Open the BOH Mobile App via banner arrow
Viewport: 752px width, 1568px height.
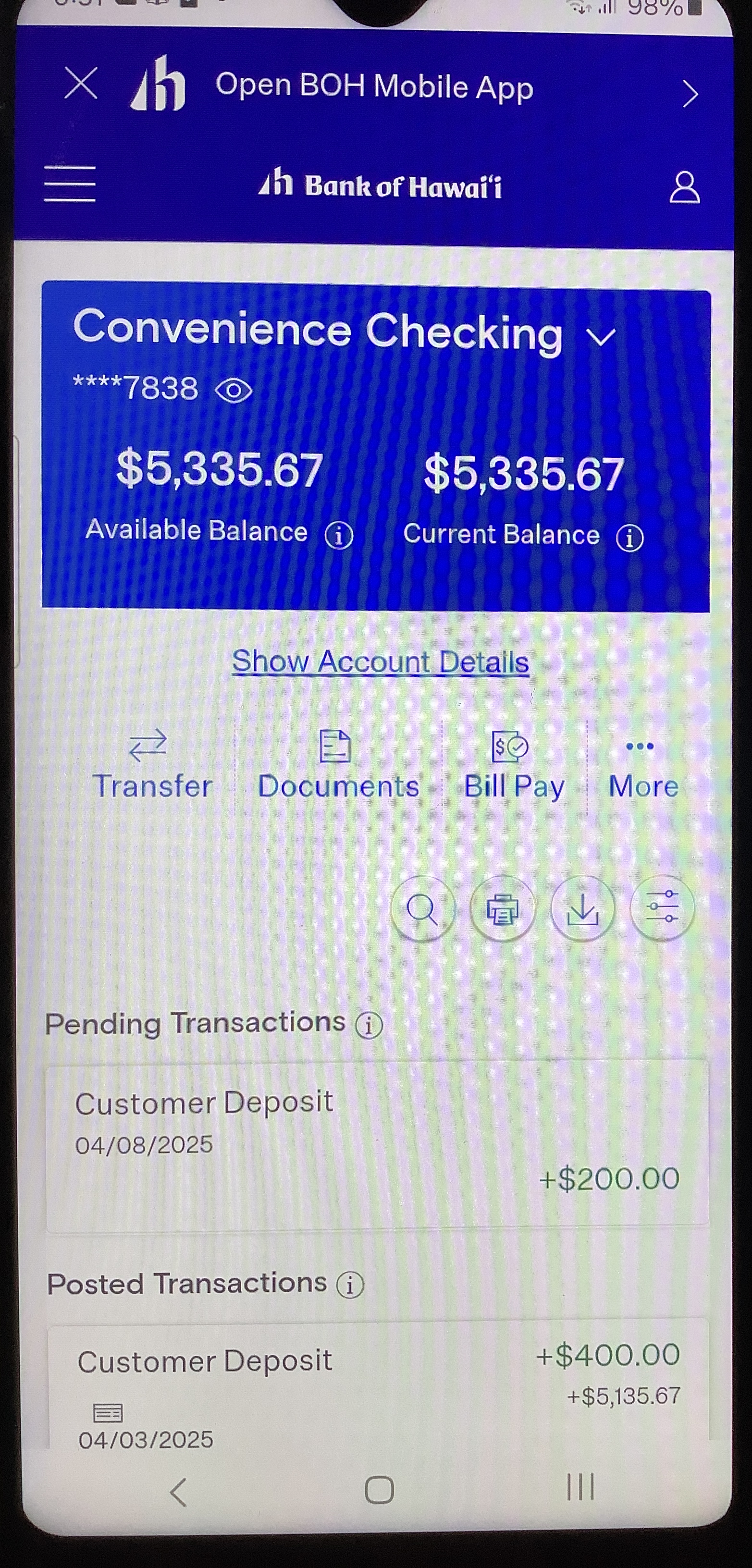(689, 94)
